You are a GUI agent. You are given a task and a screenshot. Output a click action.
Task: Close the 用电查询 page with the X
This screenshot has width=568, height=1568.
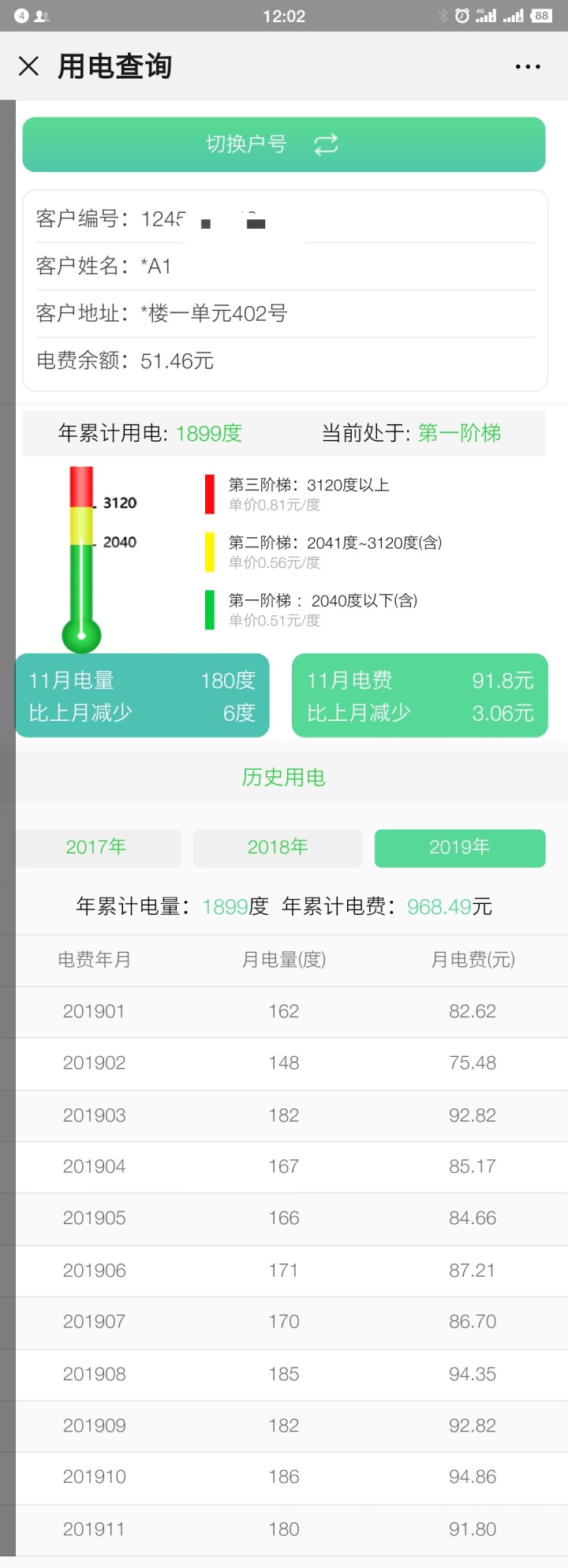(28, 66)
